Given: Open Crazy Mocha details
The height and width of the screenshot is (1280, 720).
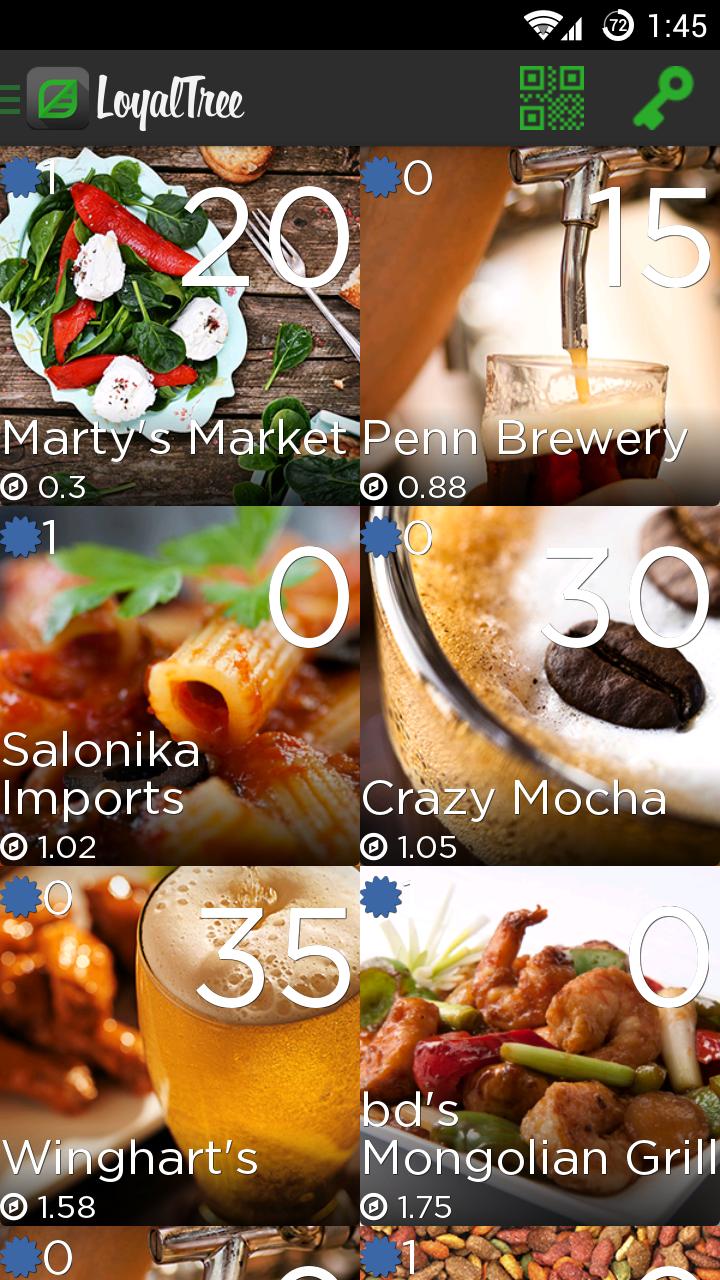Looking at the screenshot, I should [x=540, y=686].
